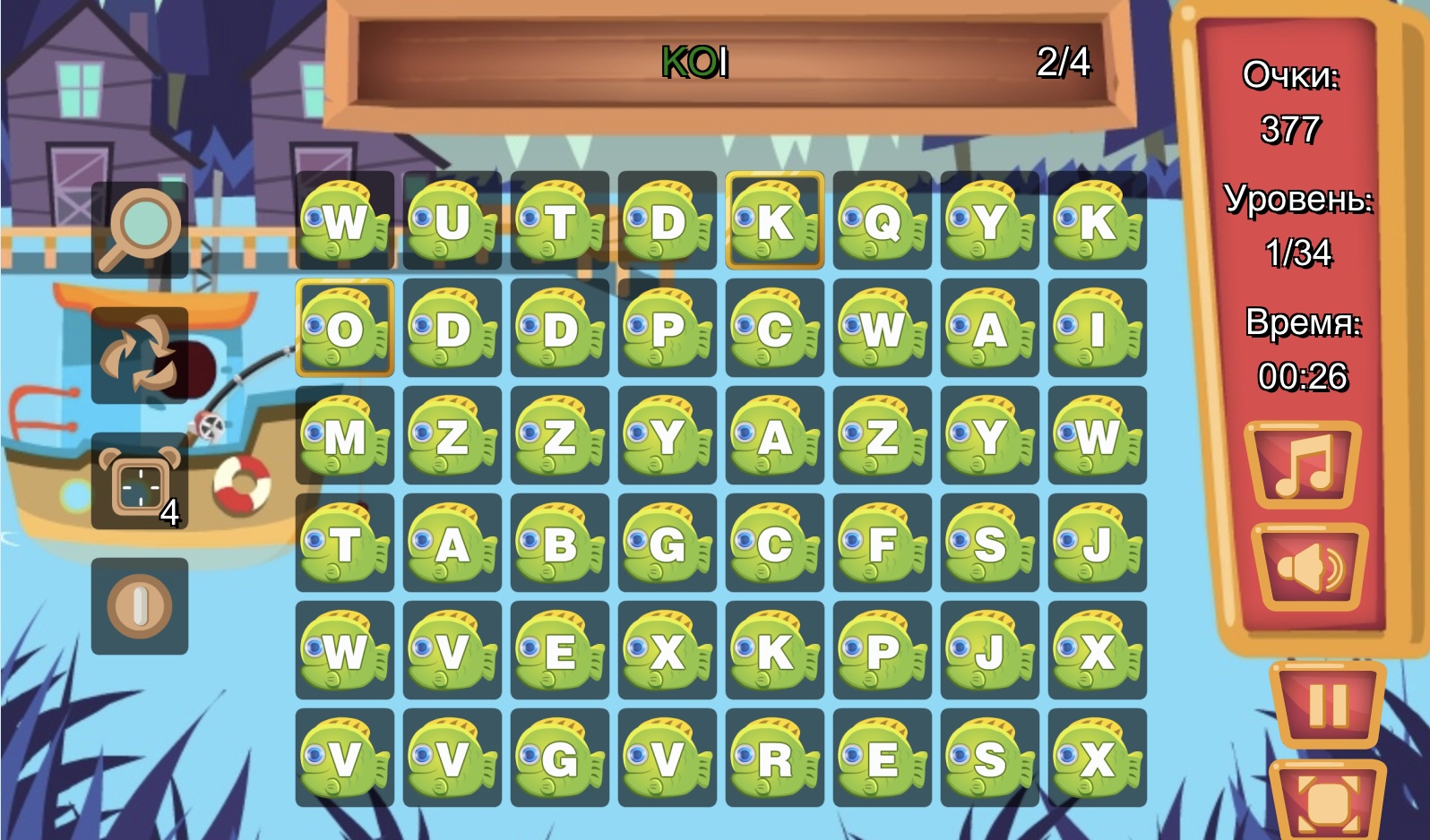
Task: Select the letter R fish tile
Action: click(x=774, y=759)
